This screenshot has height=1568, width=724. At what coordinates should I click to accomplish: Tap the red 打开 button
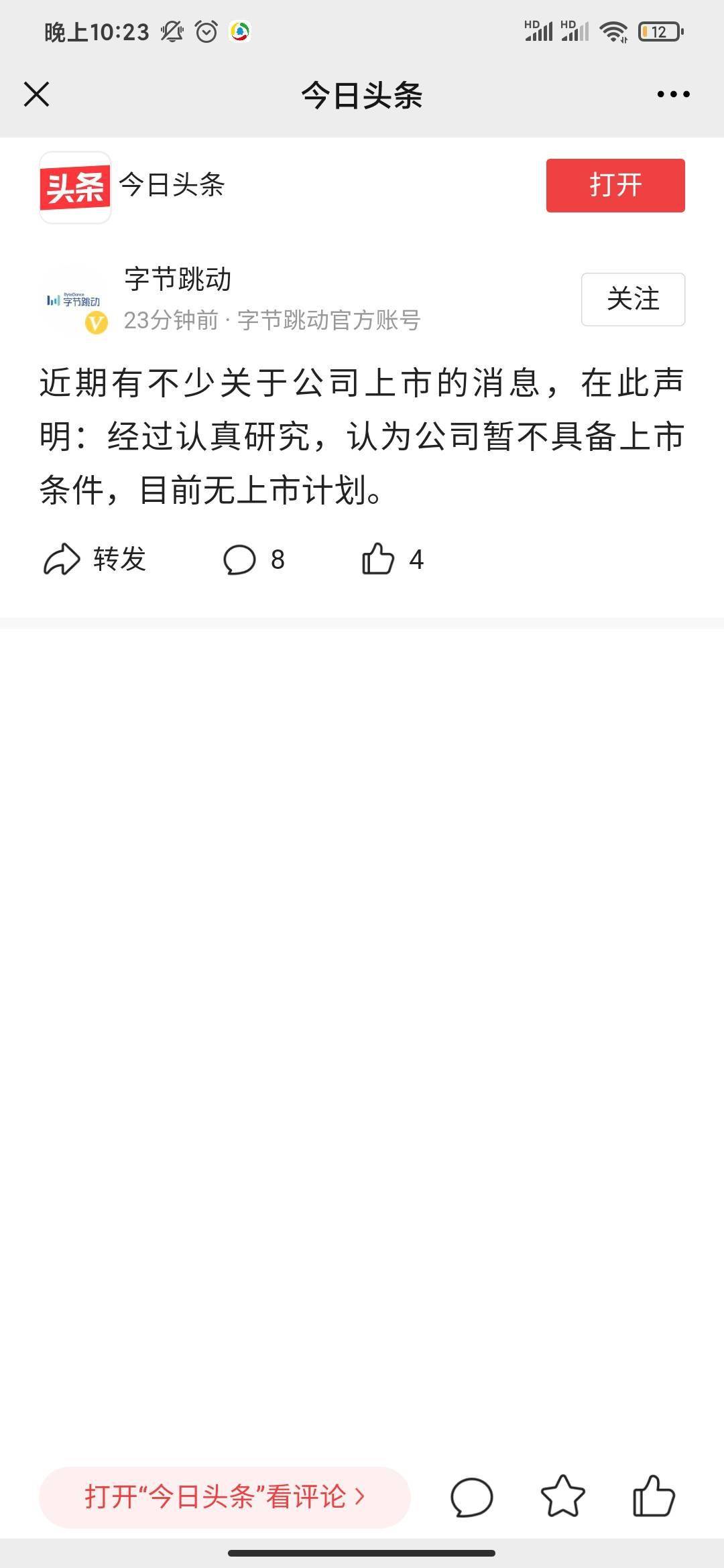[x=615, y=186]
